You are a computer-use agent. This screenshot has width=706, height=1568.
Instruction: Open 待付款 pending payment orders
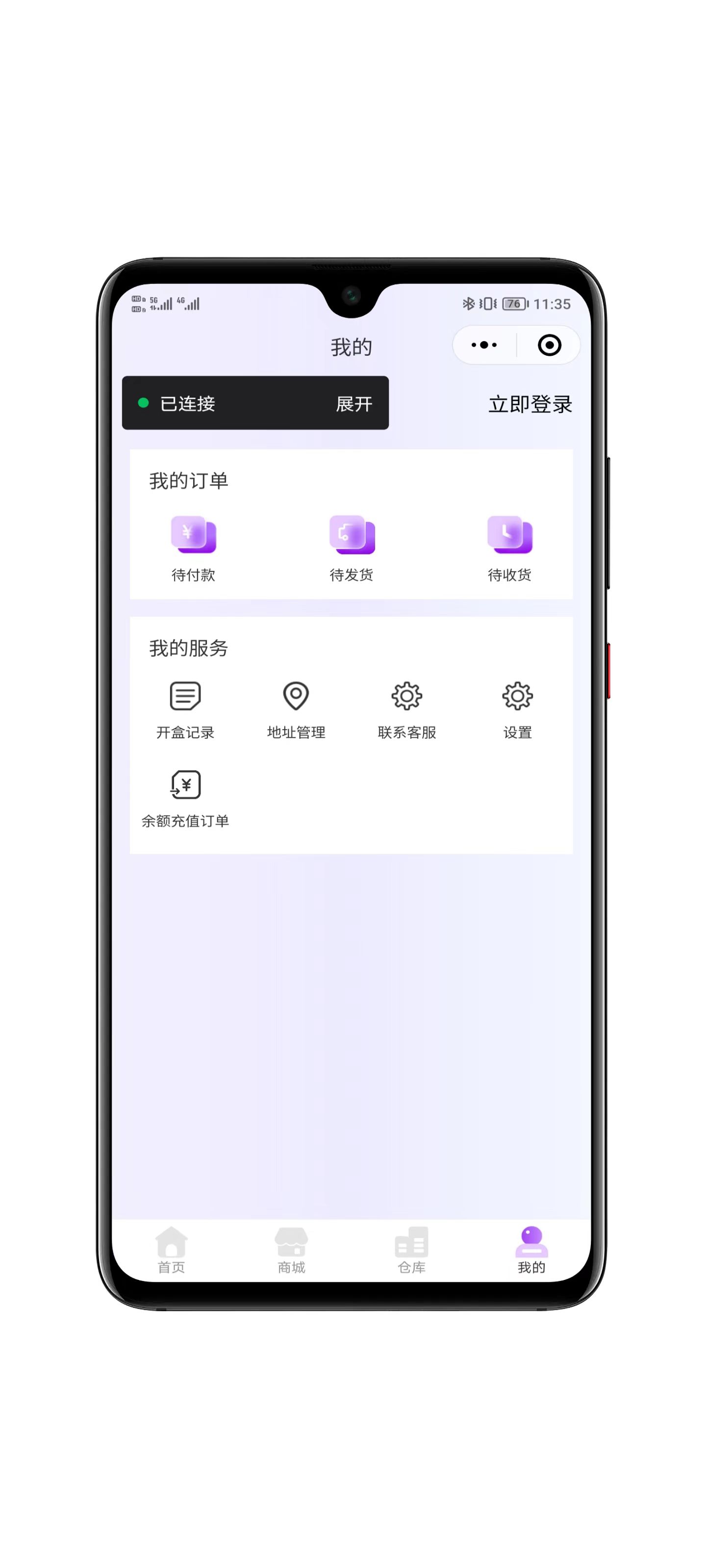(193, 548)
